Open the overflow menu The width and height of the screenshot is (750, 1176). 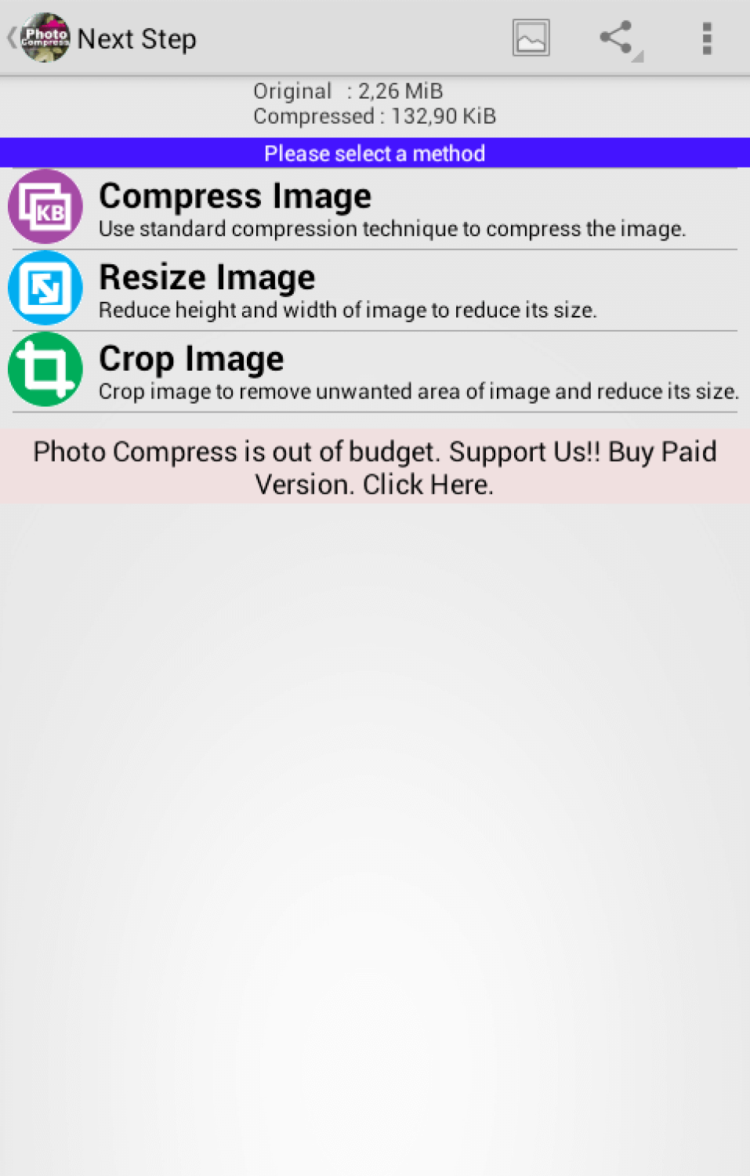(x=707, y=38)
